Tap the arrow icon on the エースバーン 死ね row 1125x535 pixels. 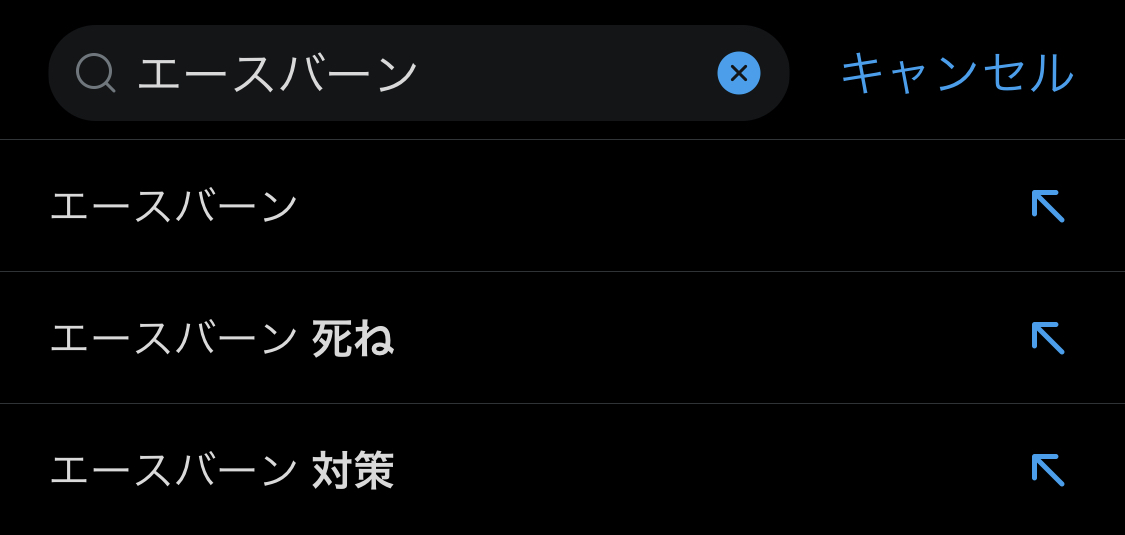(x=1047, y=338)
